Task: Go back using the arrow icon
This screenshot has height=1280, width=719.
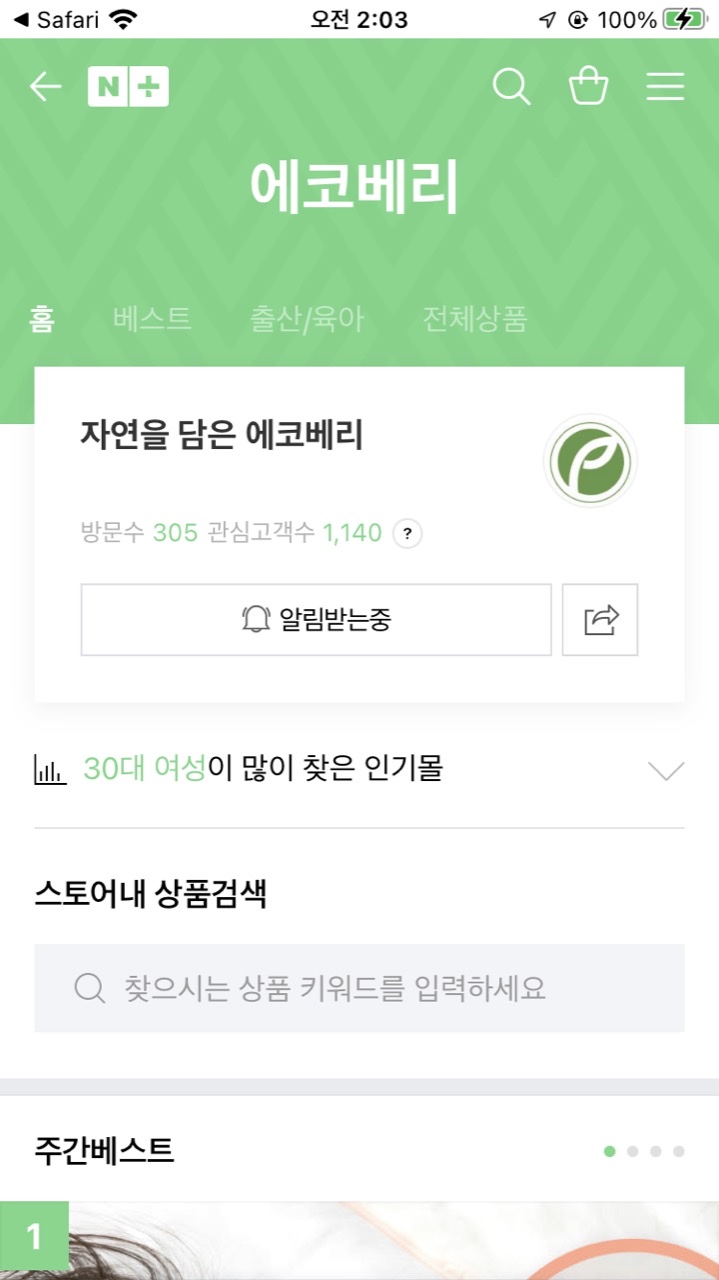Action: pyautogui.click(x=45, y=87)
